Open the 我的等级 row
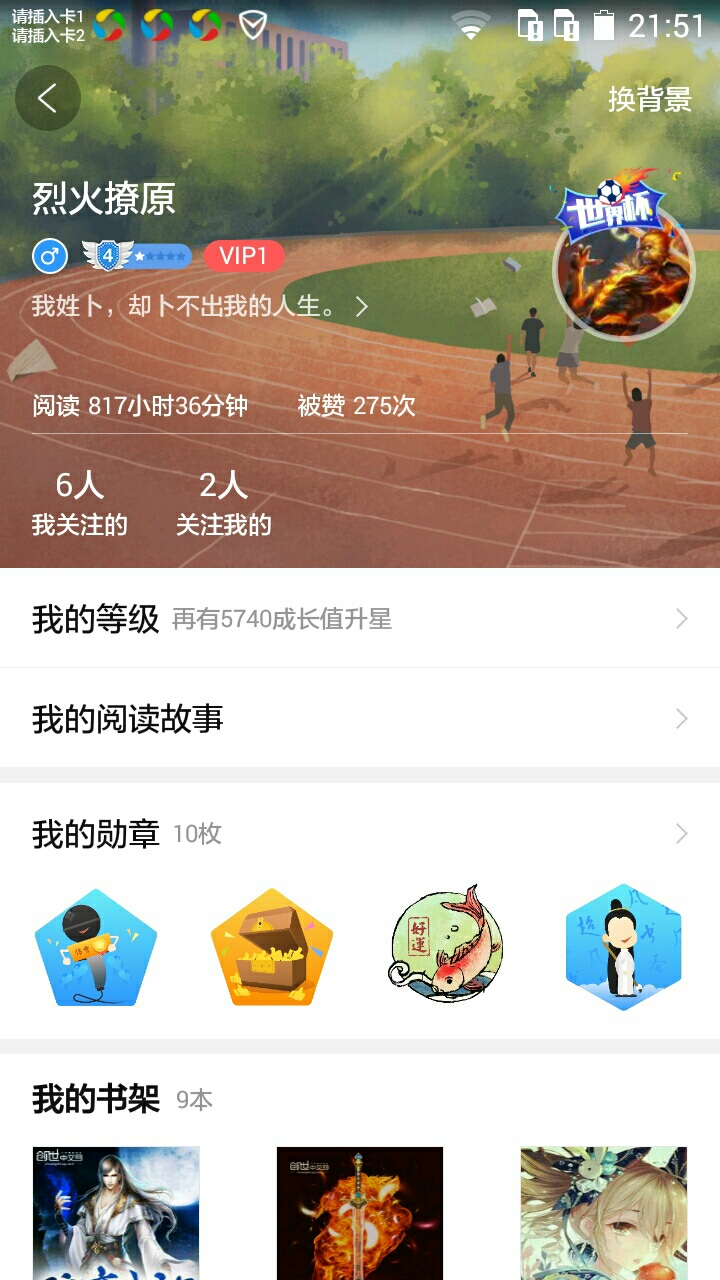Screen dimensions: 720x1280 pyautogui.click(x=360, y=619)
